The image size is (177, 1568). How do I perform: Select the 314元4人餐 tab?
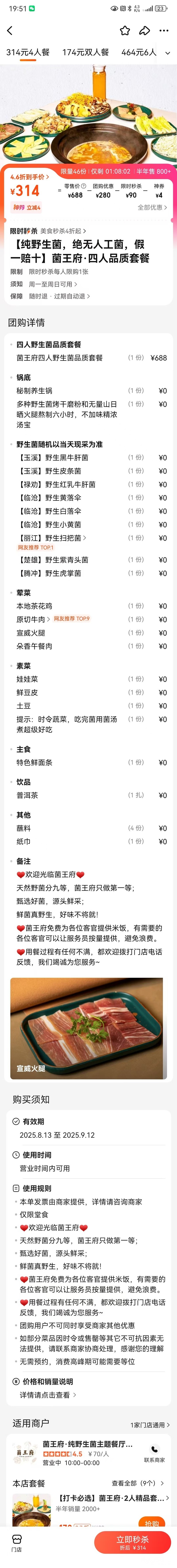[28, 52]
